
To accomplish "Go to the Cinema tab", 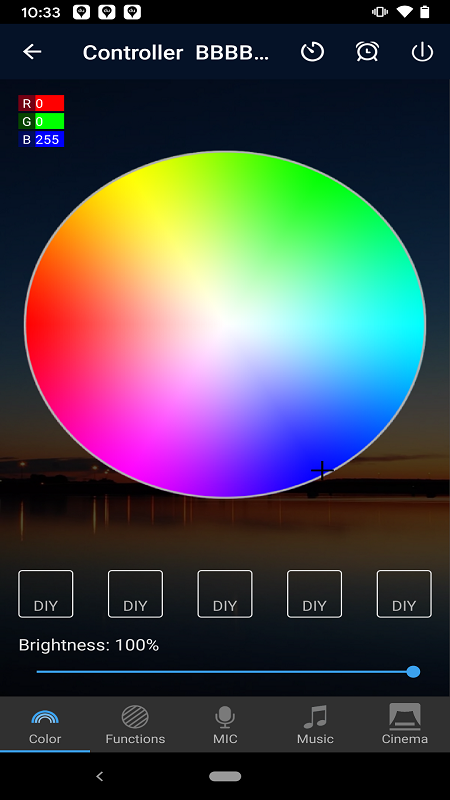I will click(x=405, y=724).
